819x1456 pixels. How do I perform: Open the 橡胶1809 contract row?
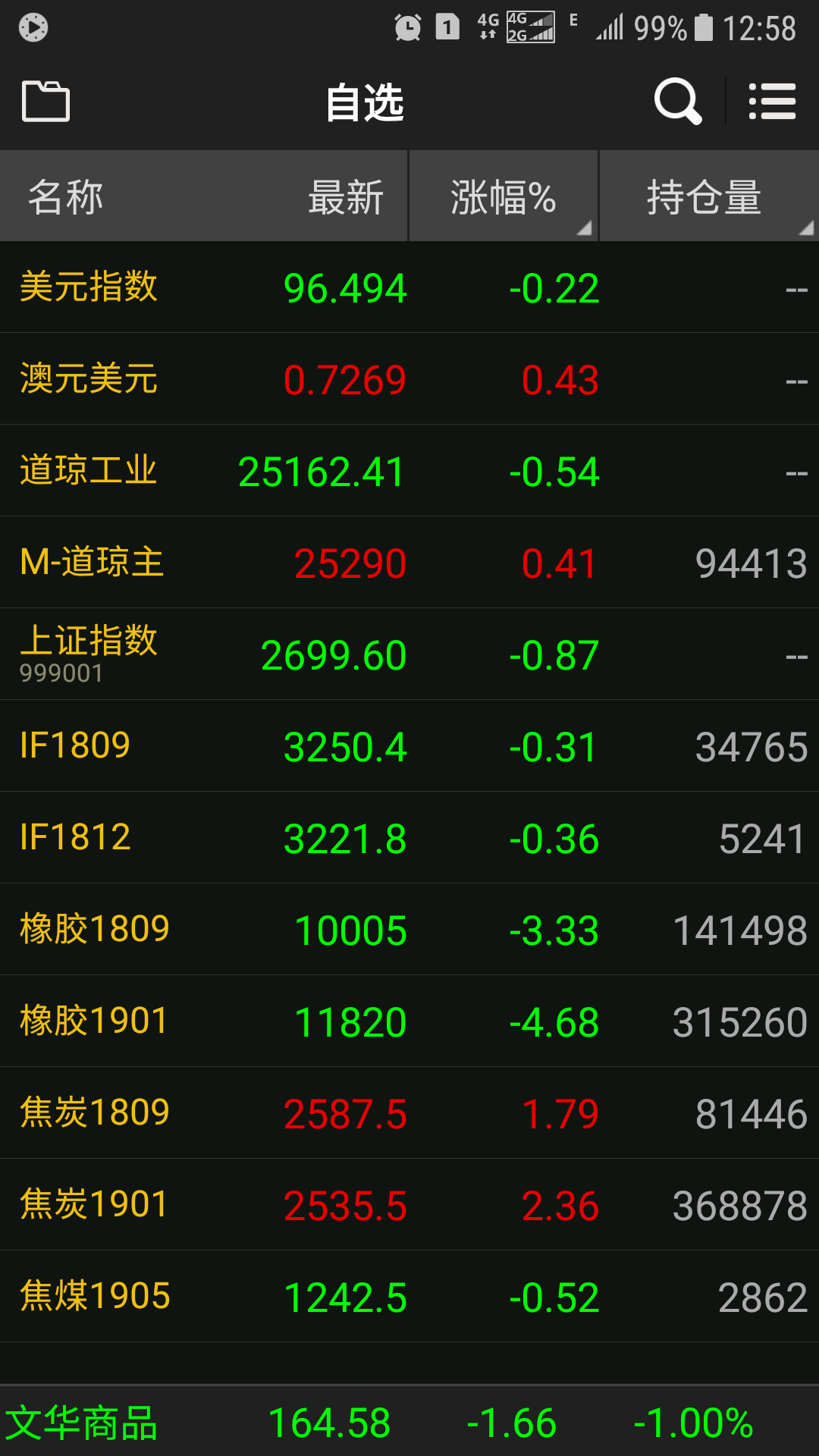click(409, 930)
